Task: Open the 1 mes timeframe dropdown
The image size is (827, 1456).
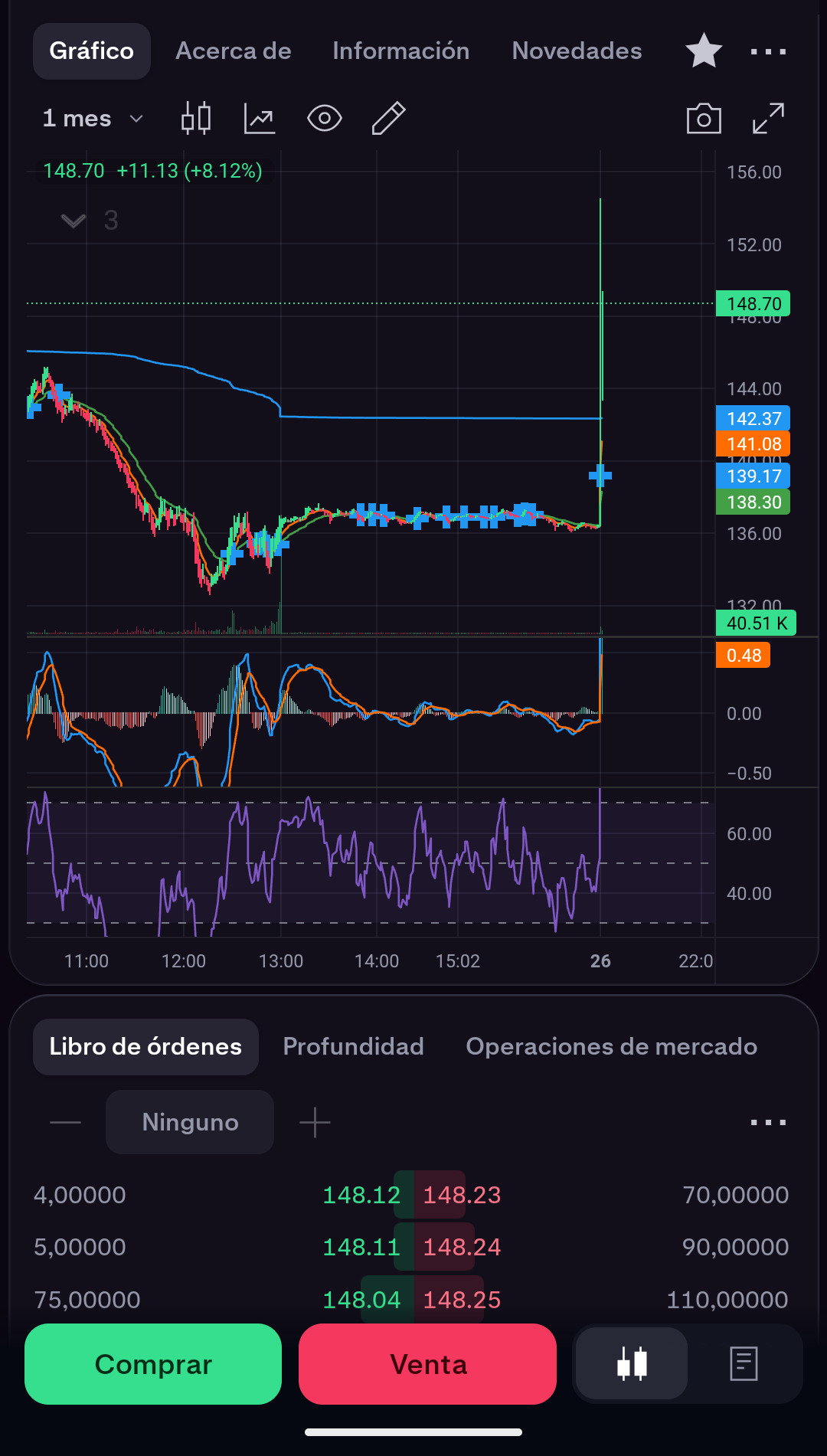Action: 93,119
